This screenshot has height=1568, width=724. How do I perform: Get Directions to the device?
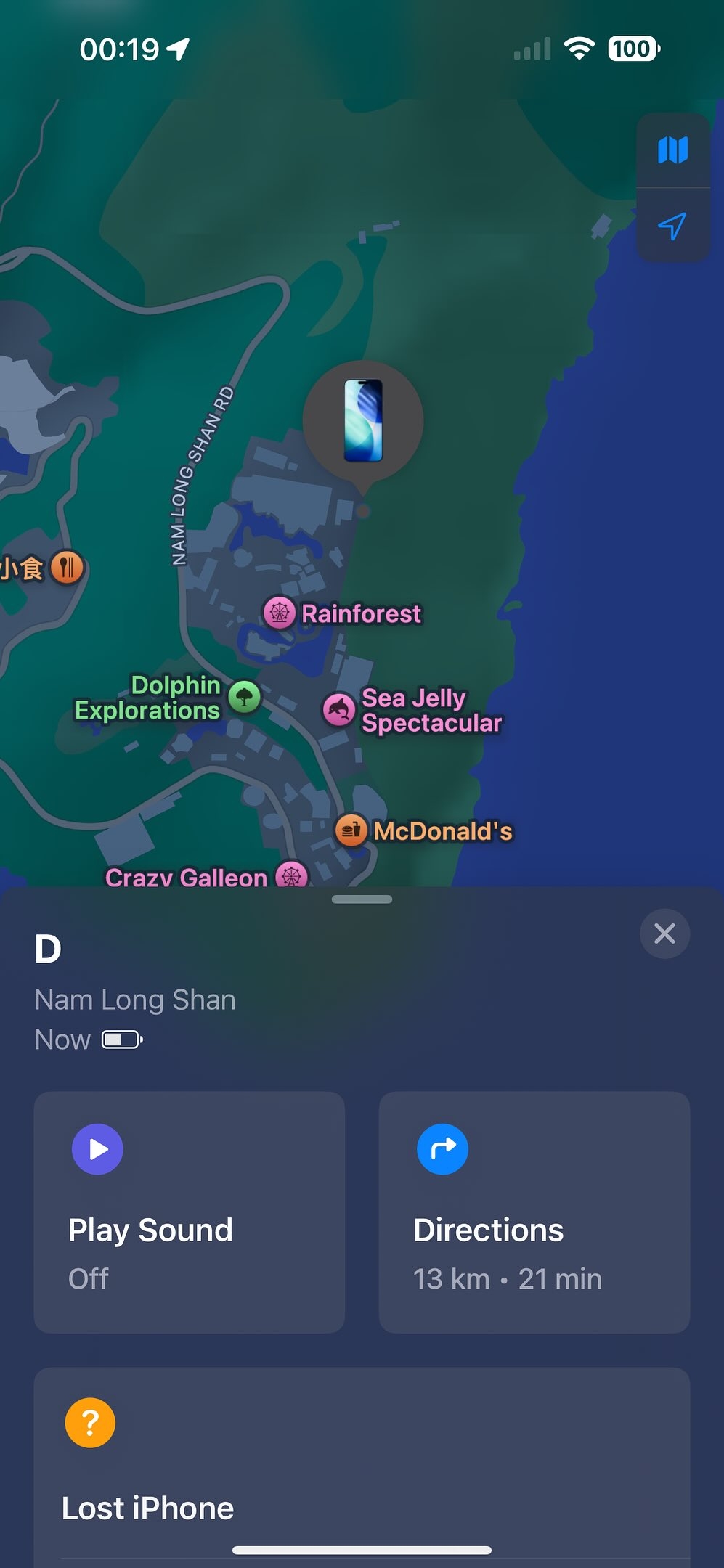534,1212
